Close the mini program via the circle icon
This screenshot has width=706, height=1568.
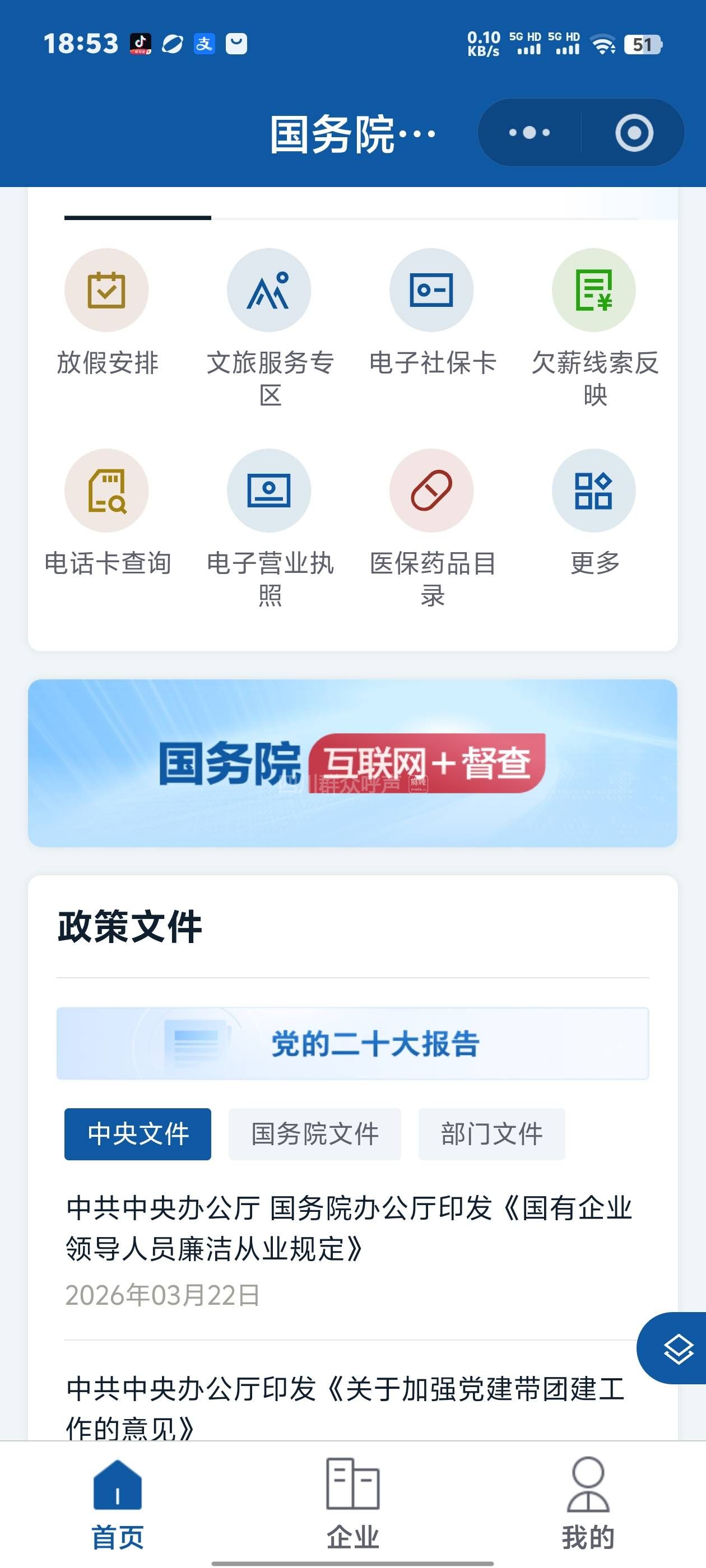click(x=634, y=133)
